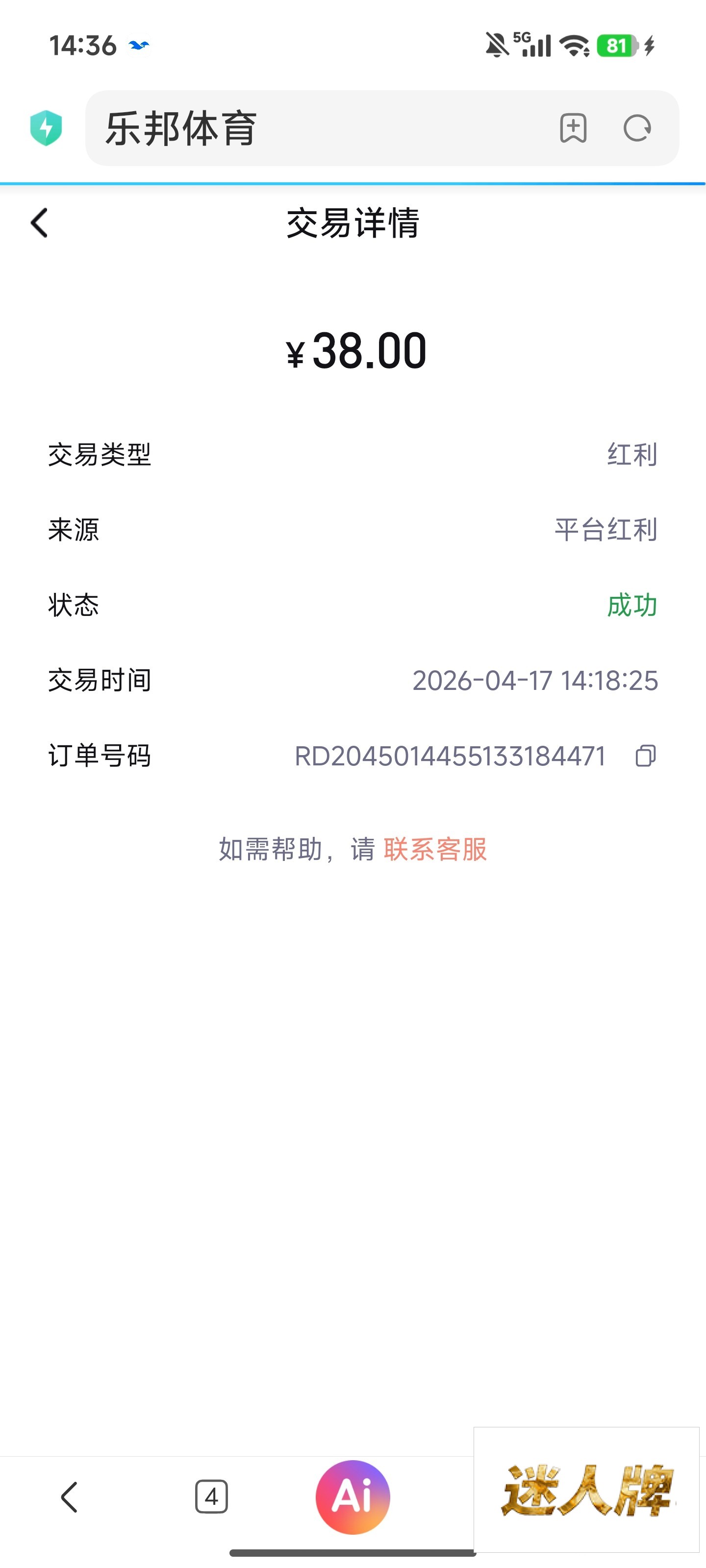This screenshot has width=706, height=1568.
Task: Go back from the 交易详情 page
Action: pos(40,223)
